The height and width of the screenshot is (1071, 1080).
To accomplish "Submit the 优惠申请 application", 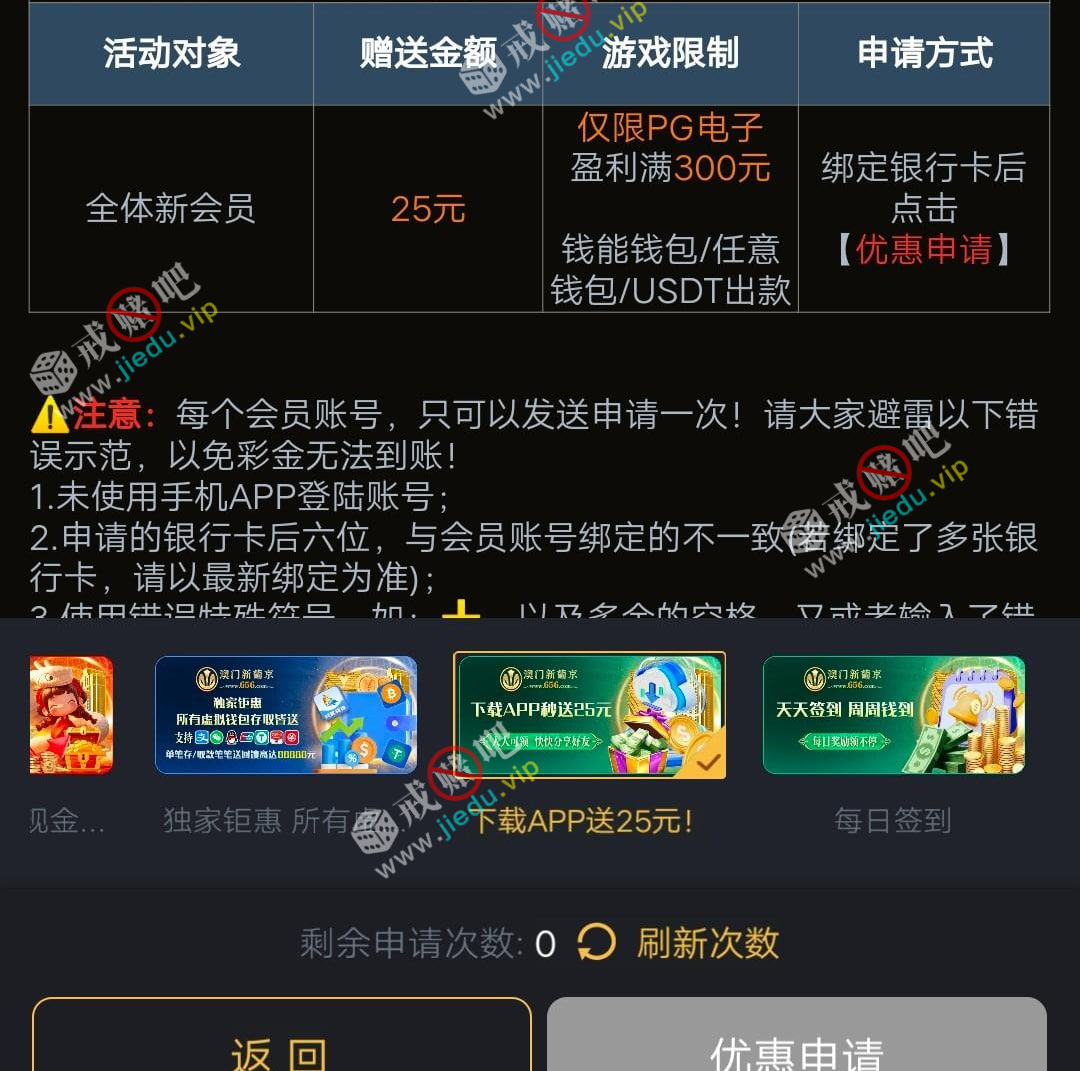I will 796,1040.
